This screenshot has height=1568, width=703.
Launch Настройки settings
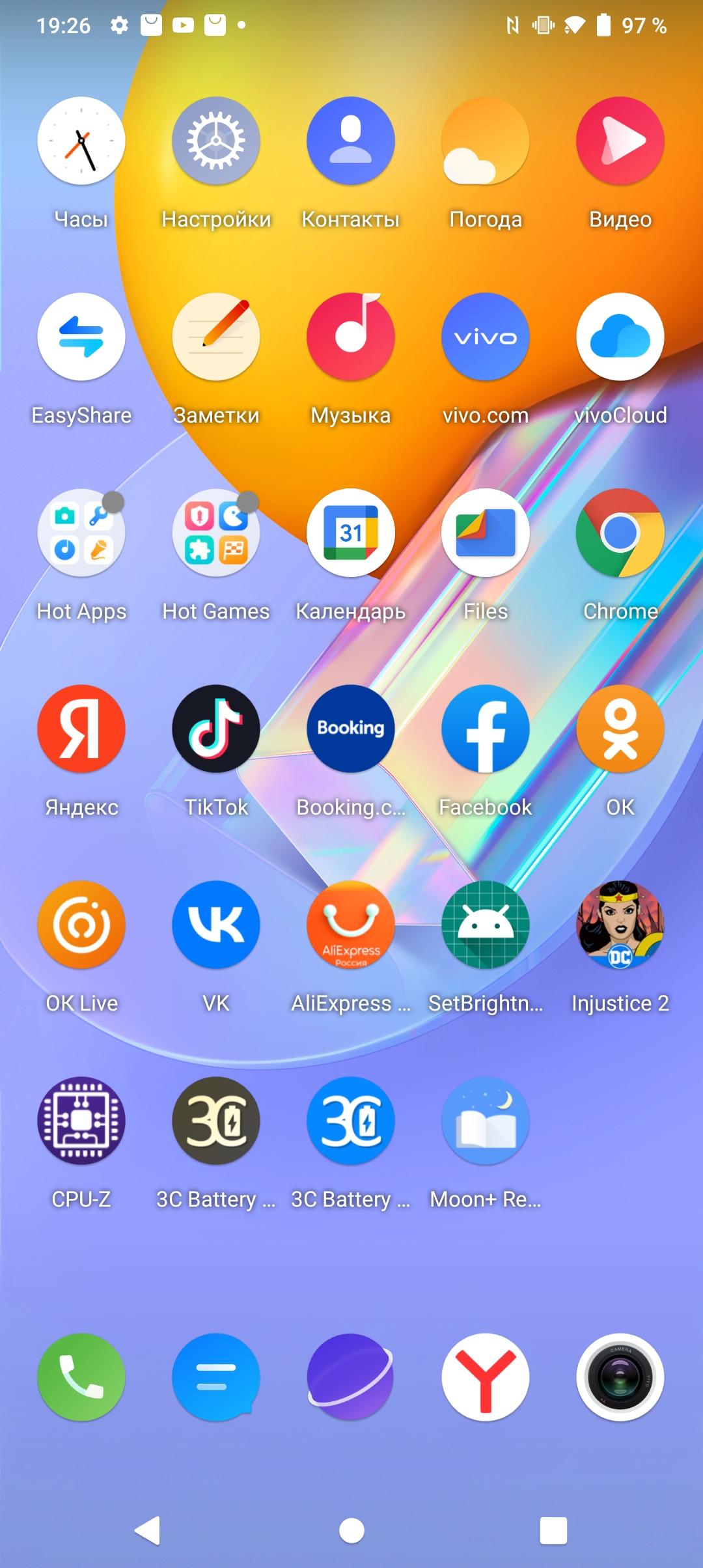pyautogui.click(x=216, y=141)
